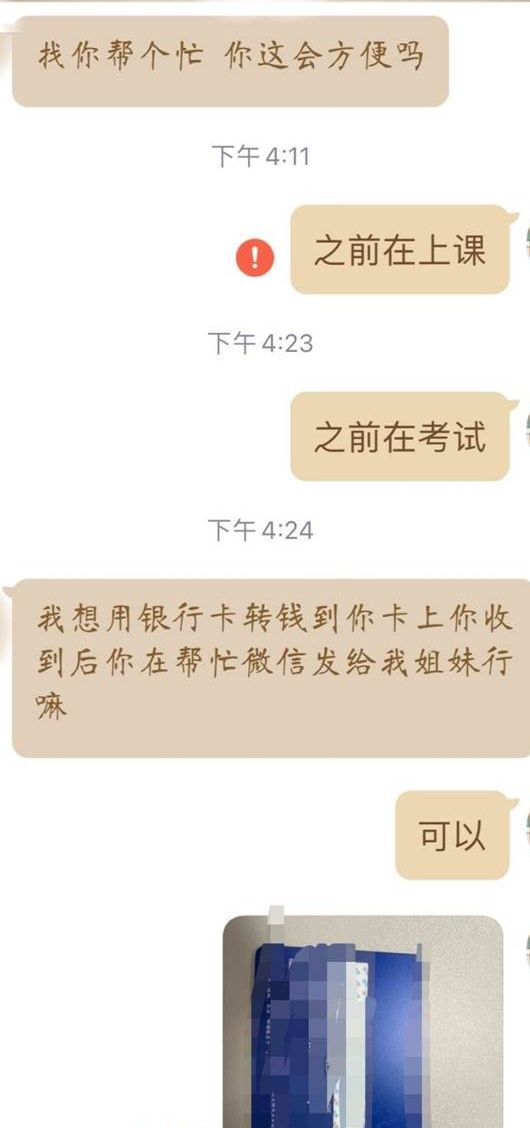The width and height of the screenshot is (530, 1128).
Task: Tap the red failed-send icon beside 之前在上课
Action: (255, 258)
